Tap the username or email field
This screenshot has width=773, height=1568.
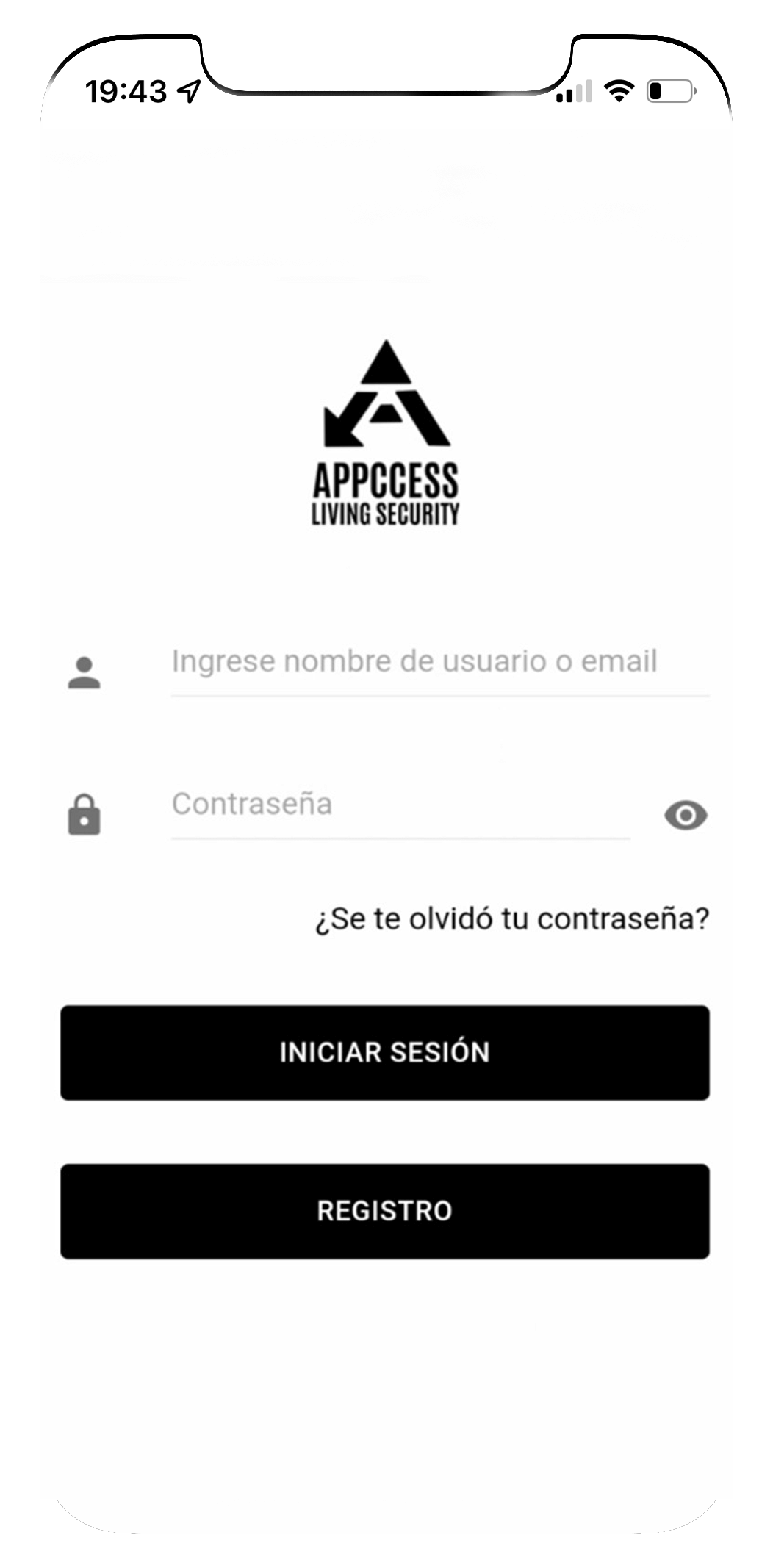point(439,662)
